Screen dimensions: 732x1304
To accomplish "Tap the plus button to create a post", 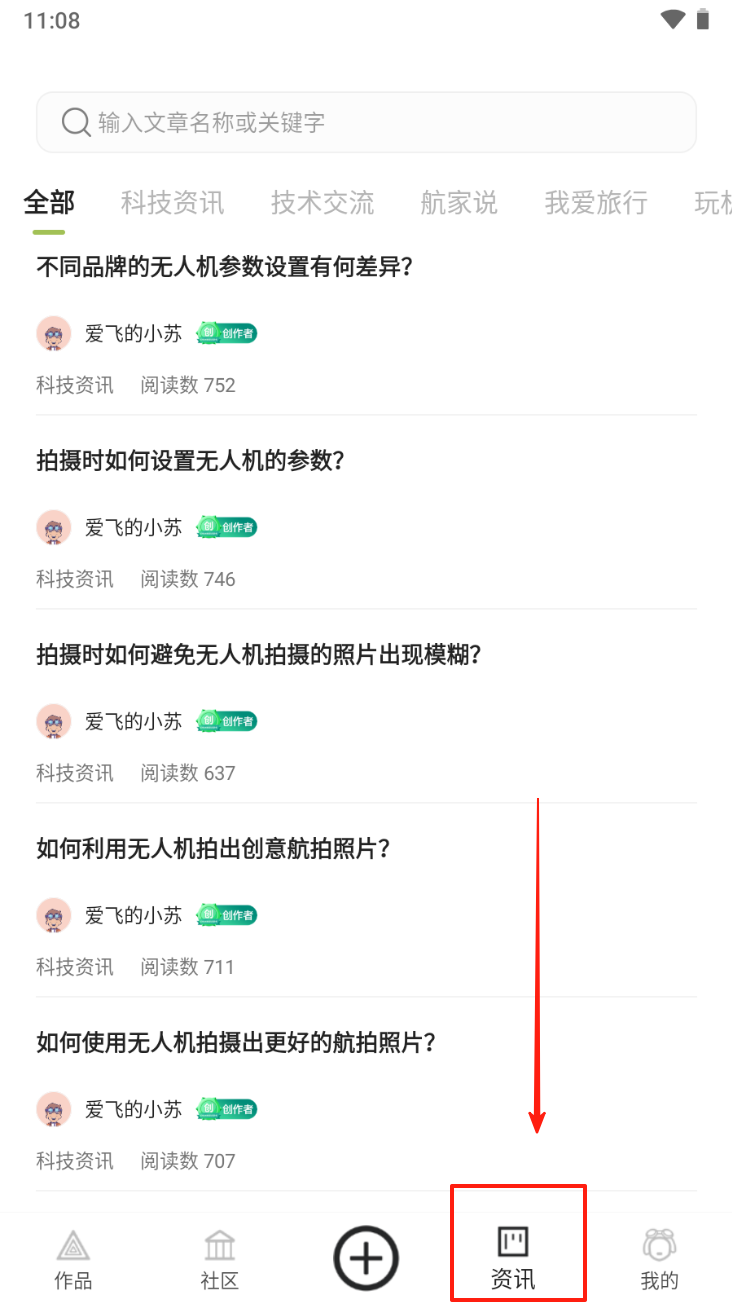I will 366,1257.
